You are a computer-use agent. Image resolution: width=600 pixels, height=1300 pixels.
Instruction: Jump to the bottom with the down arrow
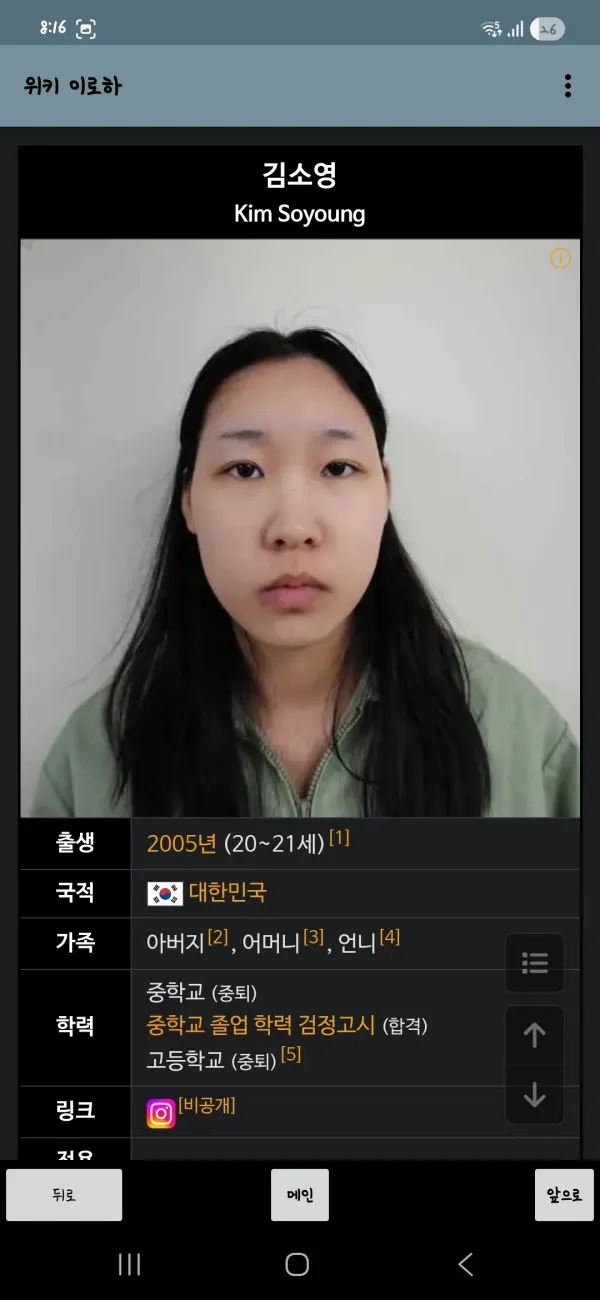tap(535, 1095)
